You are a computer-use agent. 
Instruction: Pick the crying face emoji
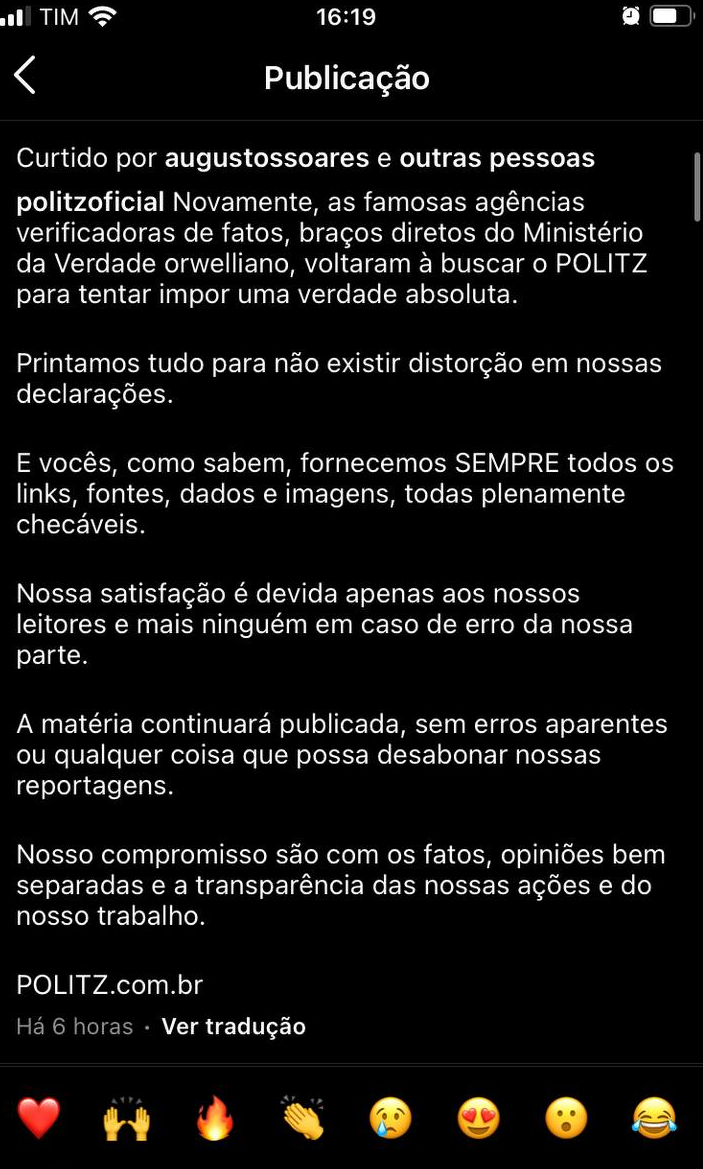(390, 1119)
